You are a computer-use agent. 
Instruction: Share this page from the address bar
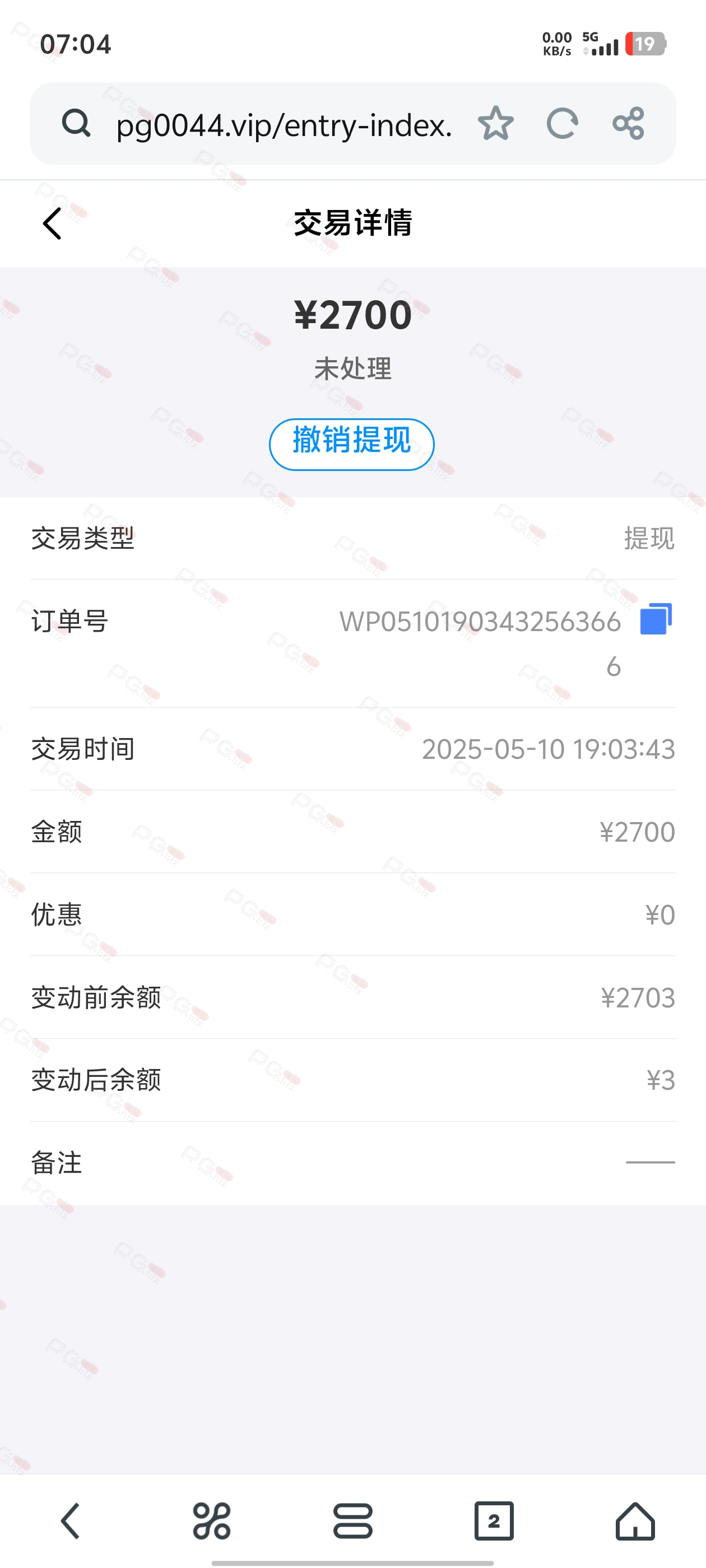coord(628,124)
